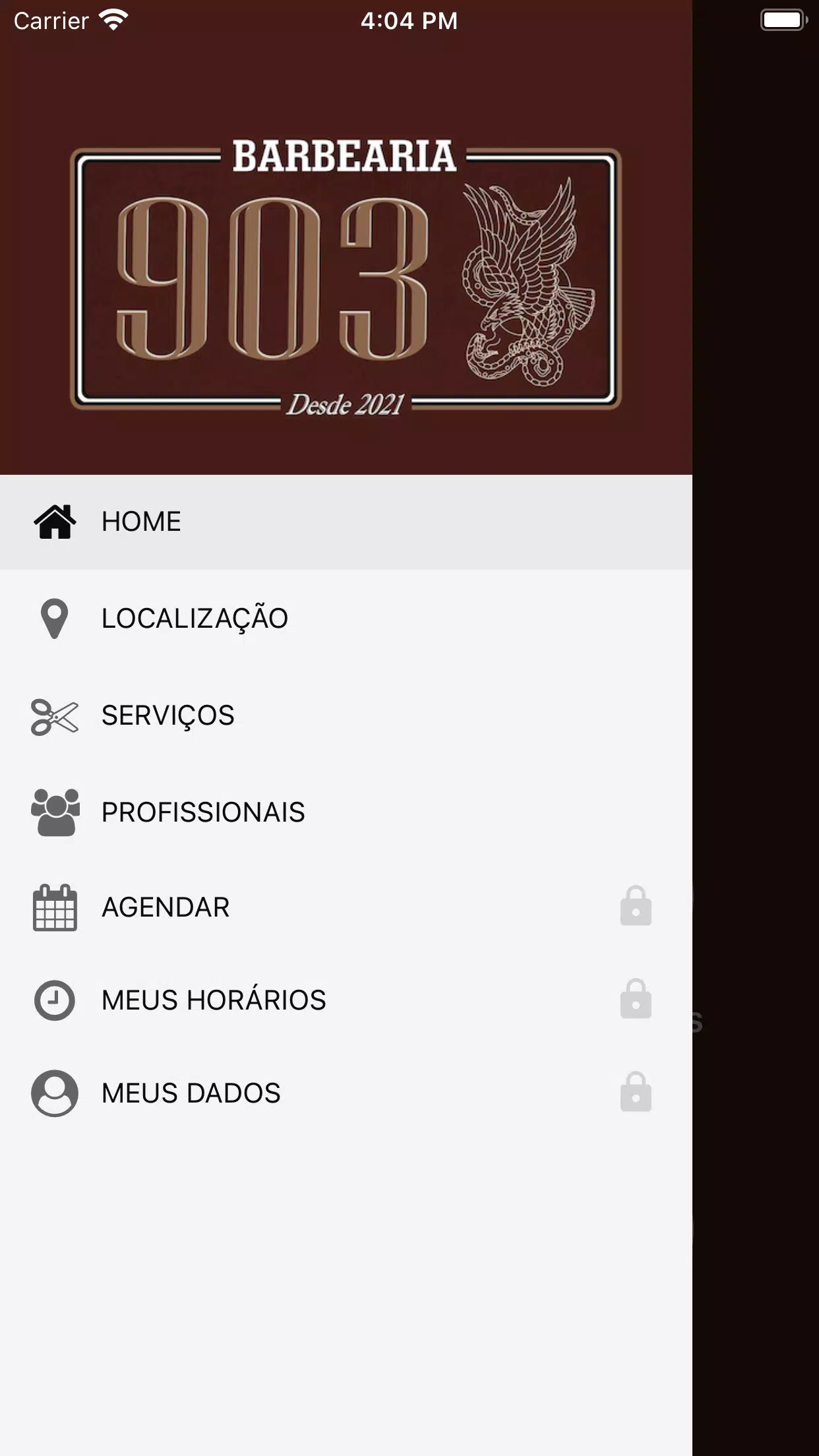Open the HOME menu entry
Viewport: 819px width, 1456px height.
[140, 522]
